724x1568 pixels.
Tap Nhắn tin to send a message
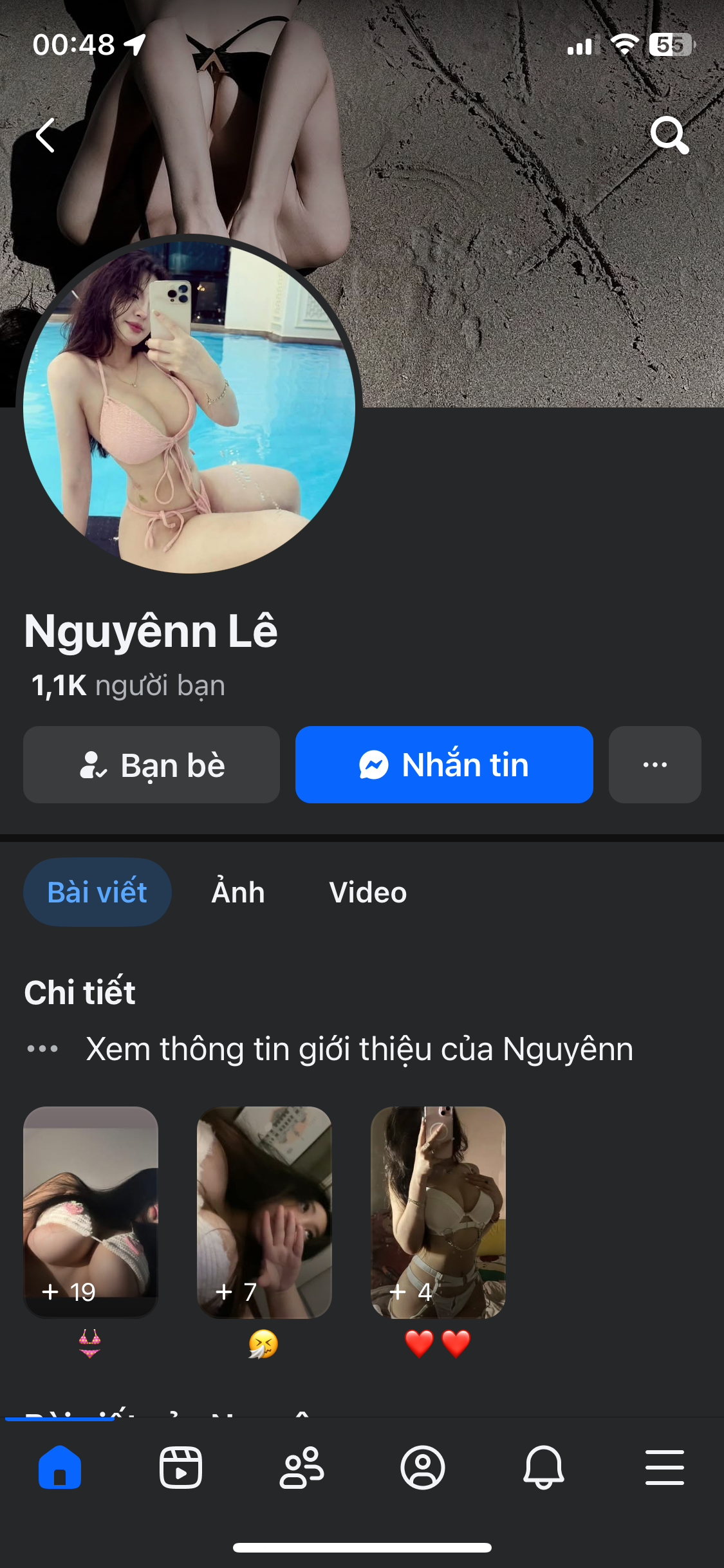[444, 765]
